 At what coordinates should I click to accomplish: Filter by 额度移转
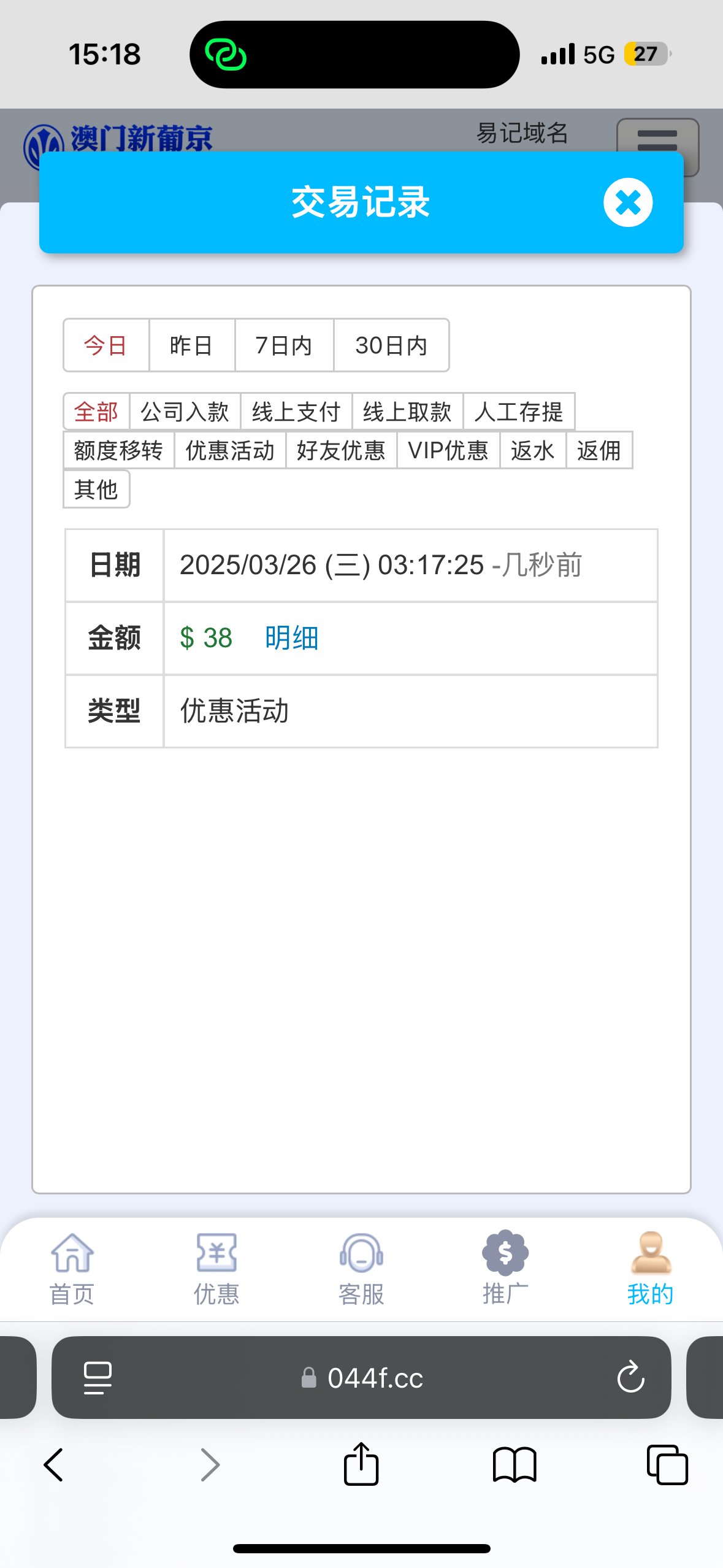[x=118, y=450]
